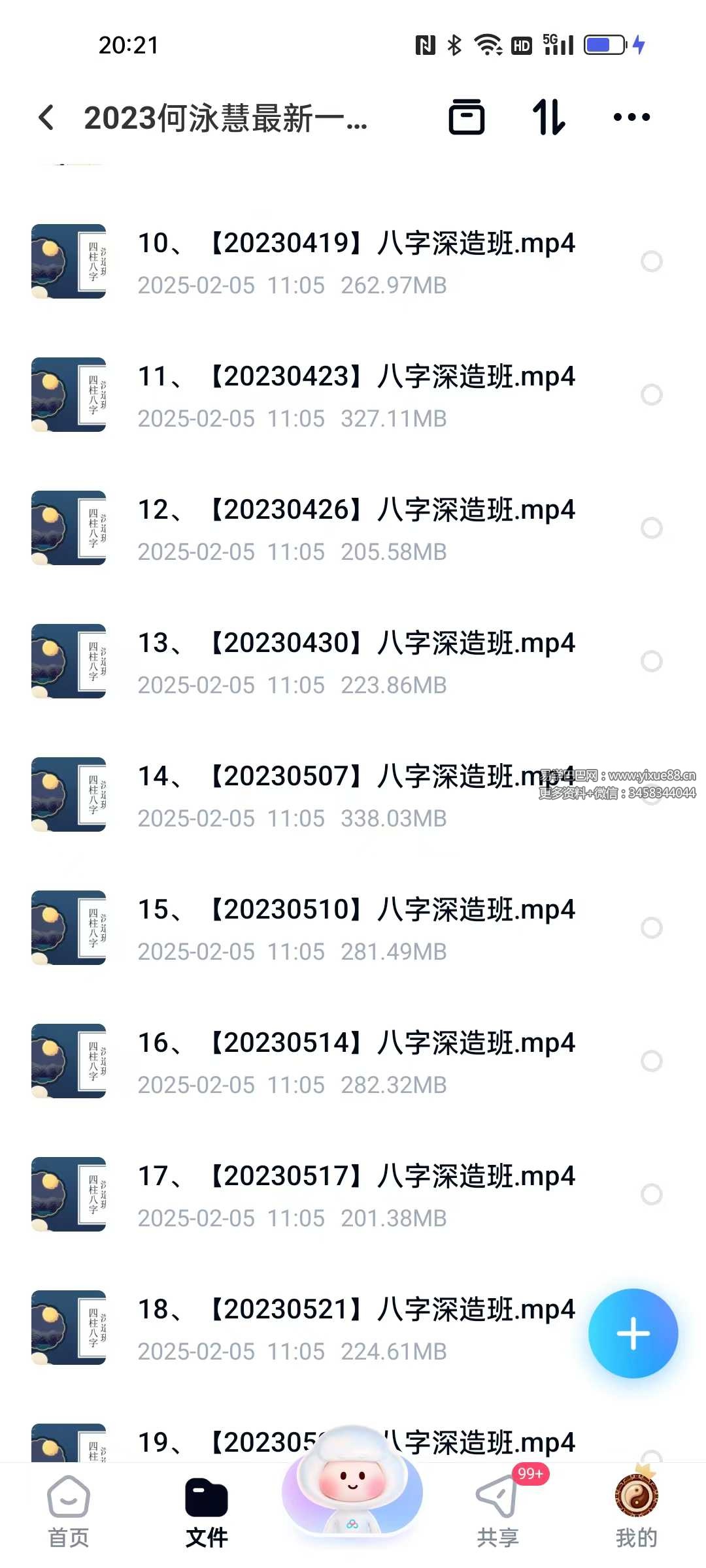
Task: Open the three-dot overflow menu
Action: pyautogui.click(x=631, y=118)
